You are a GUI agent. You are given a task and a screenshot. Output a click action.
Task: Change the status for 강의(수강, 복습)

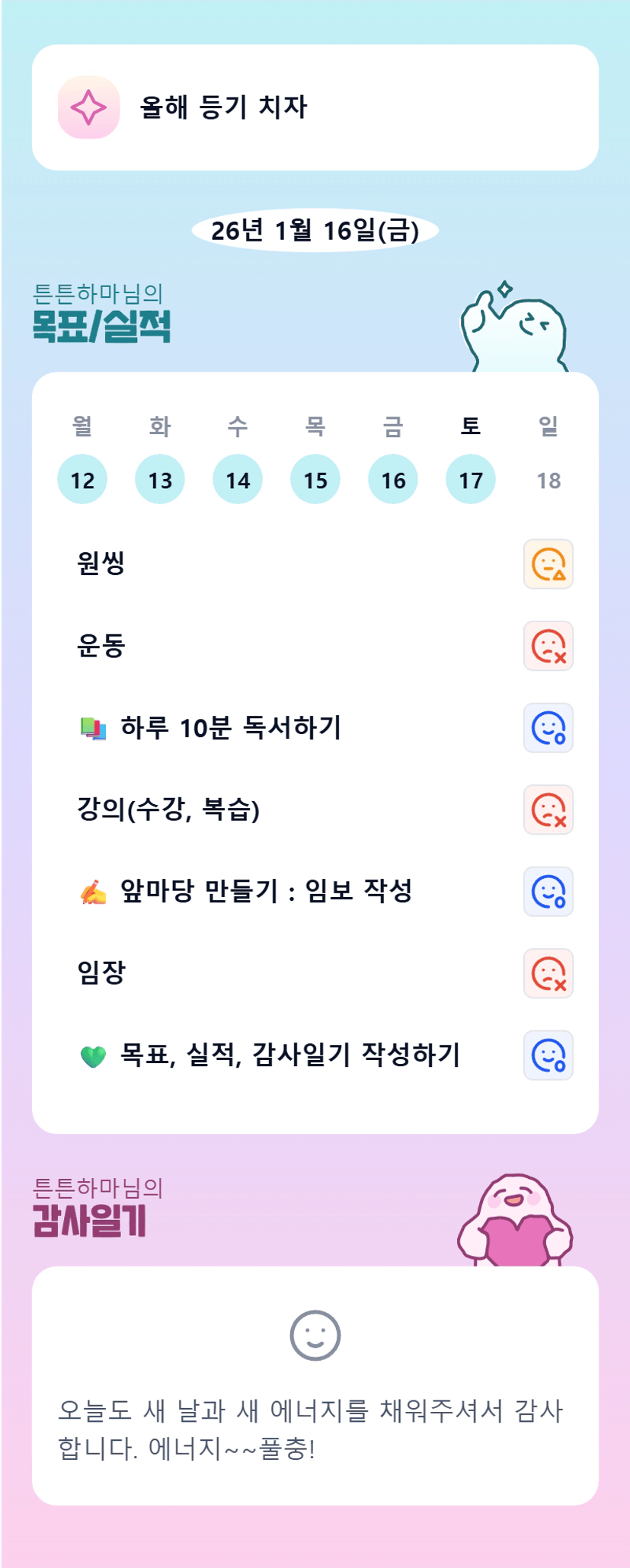tap(548, 810)
